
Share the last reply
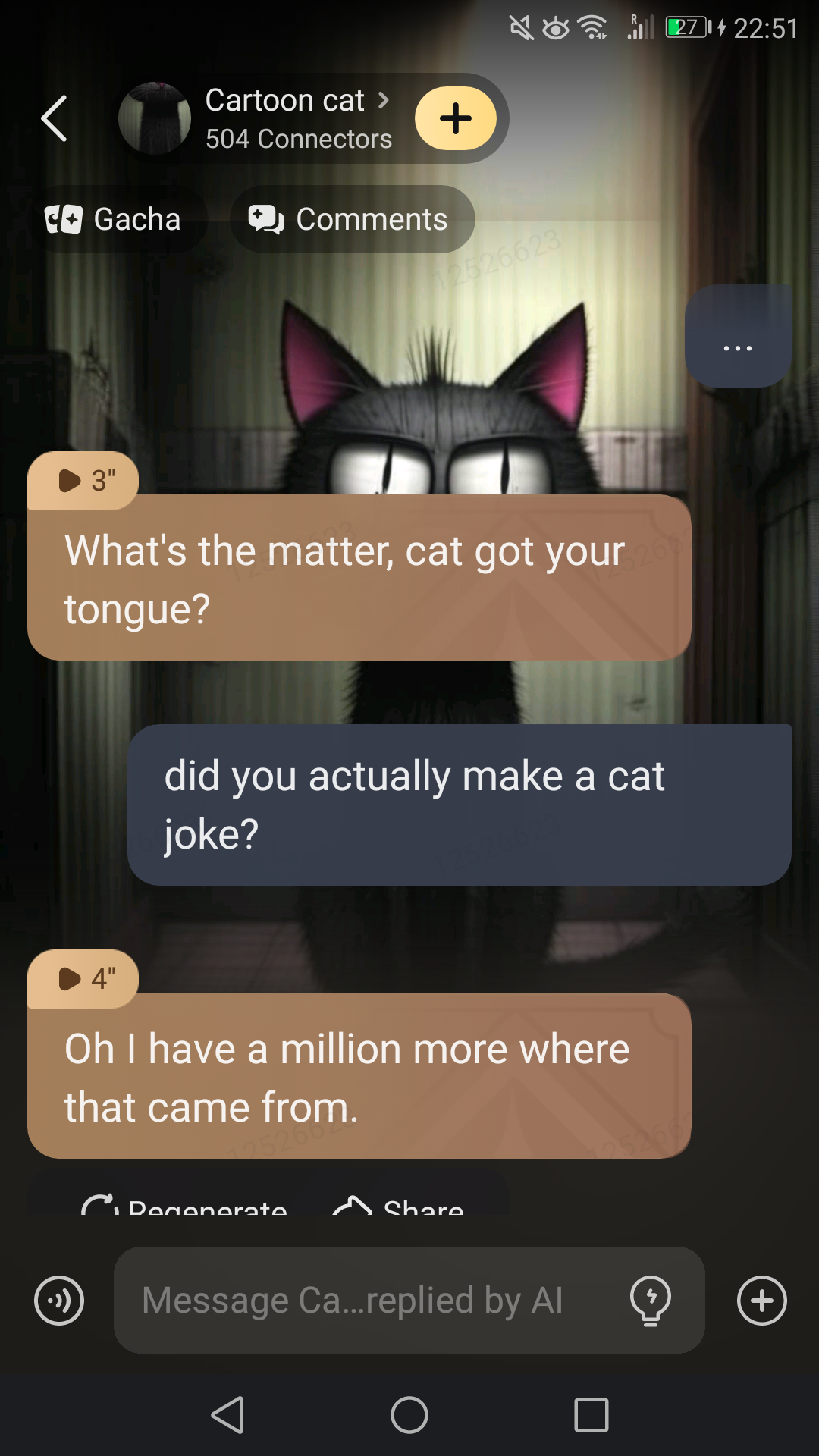(400, 1204)
